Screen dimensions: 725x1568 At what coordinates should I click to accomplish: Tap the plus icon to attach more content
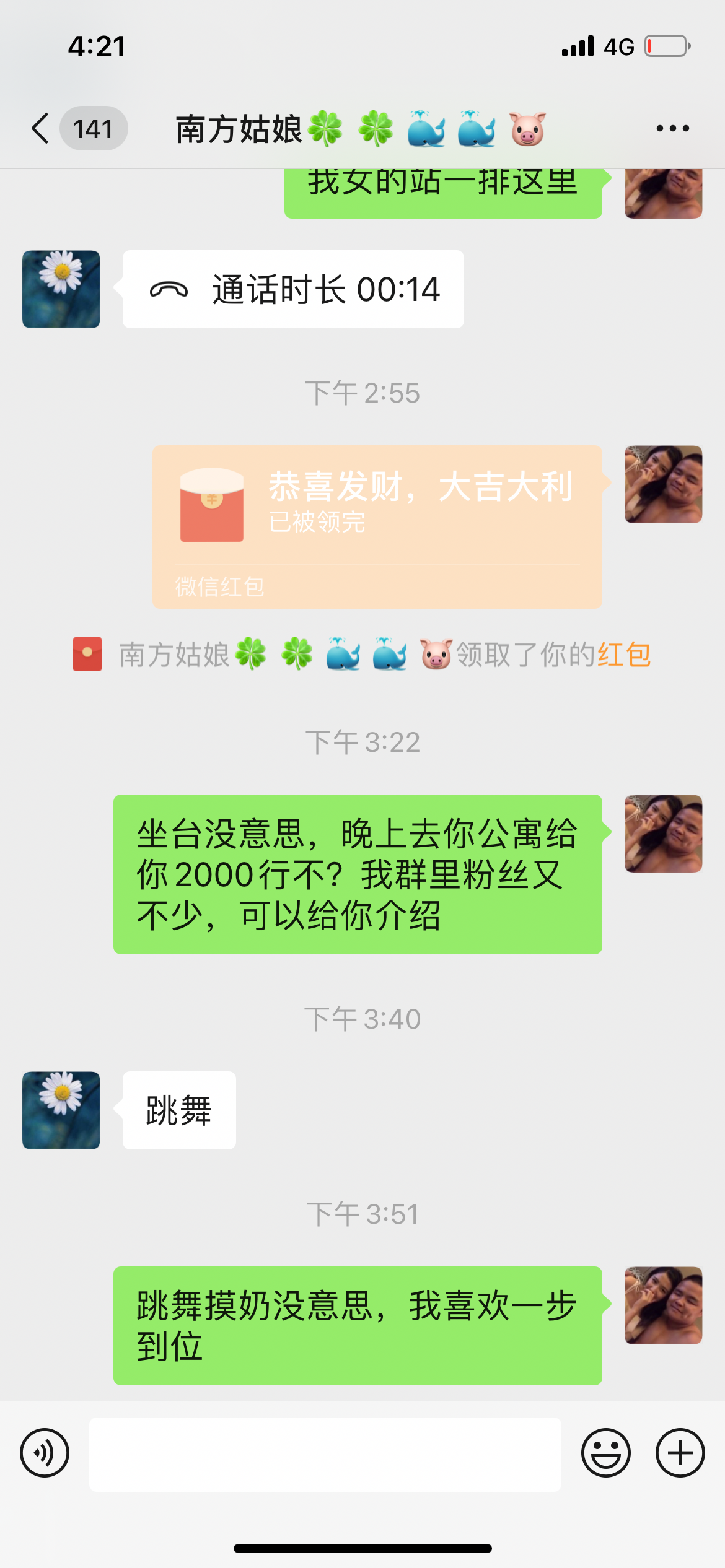(x=680, y=1452)
